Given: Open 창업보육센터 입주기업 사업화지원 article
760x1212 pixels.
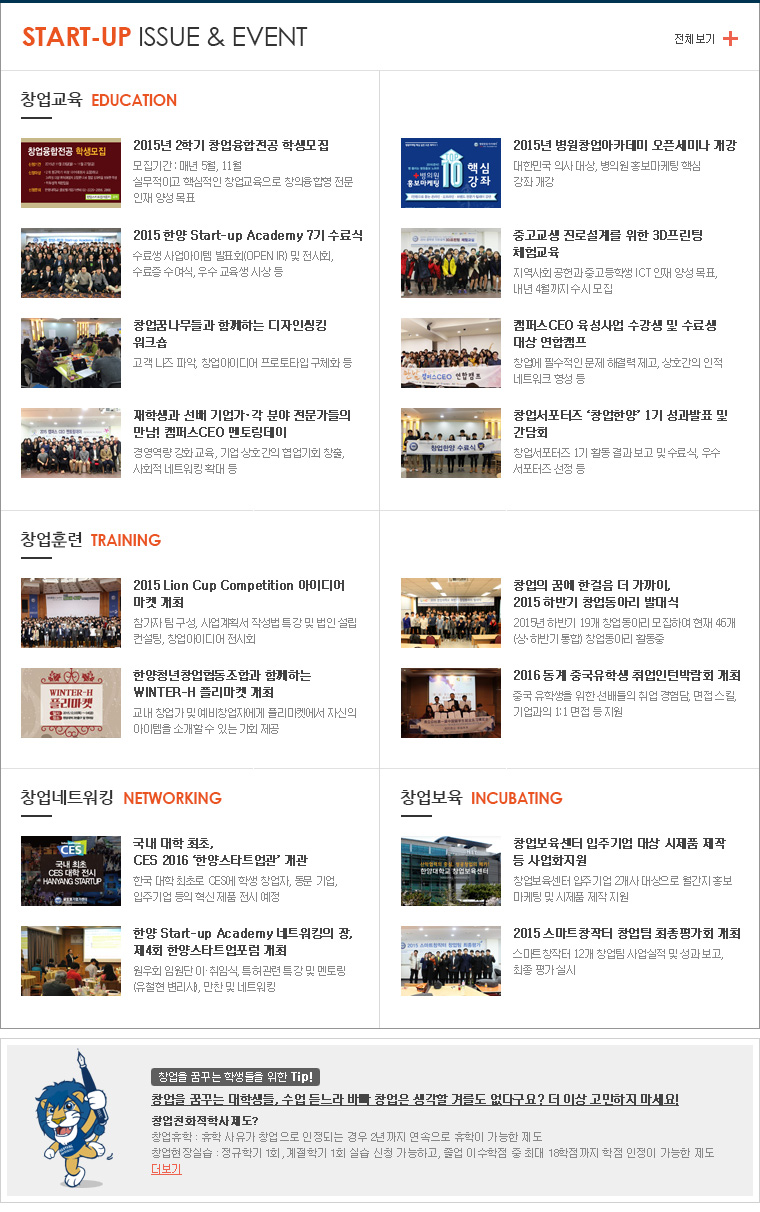Looking at the screenshot, I should pos(619,852).
